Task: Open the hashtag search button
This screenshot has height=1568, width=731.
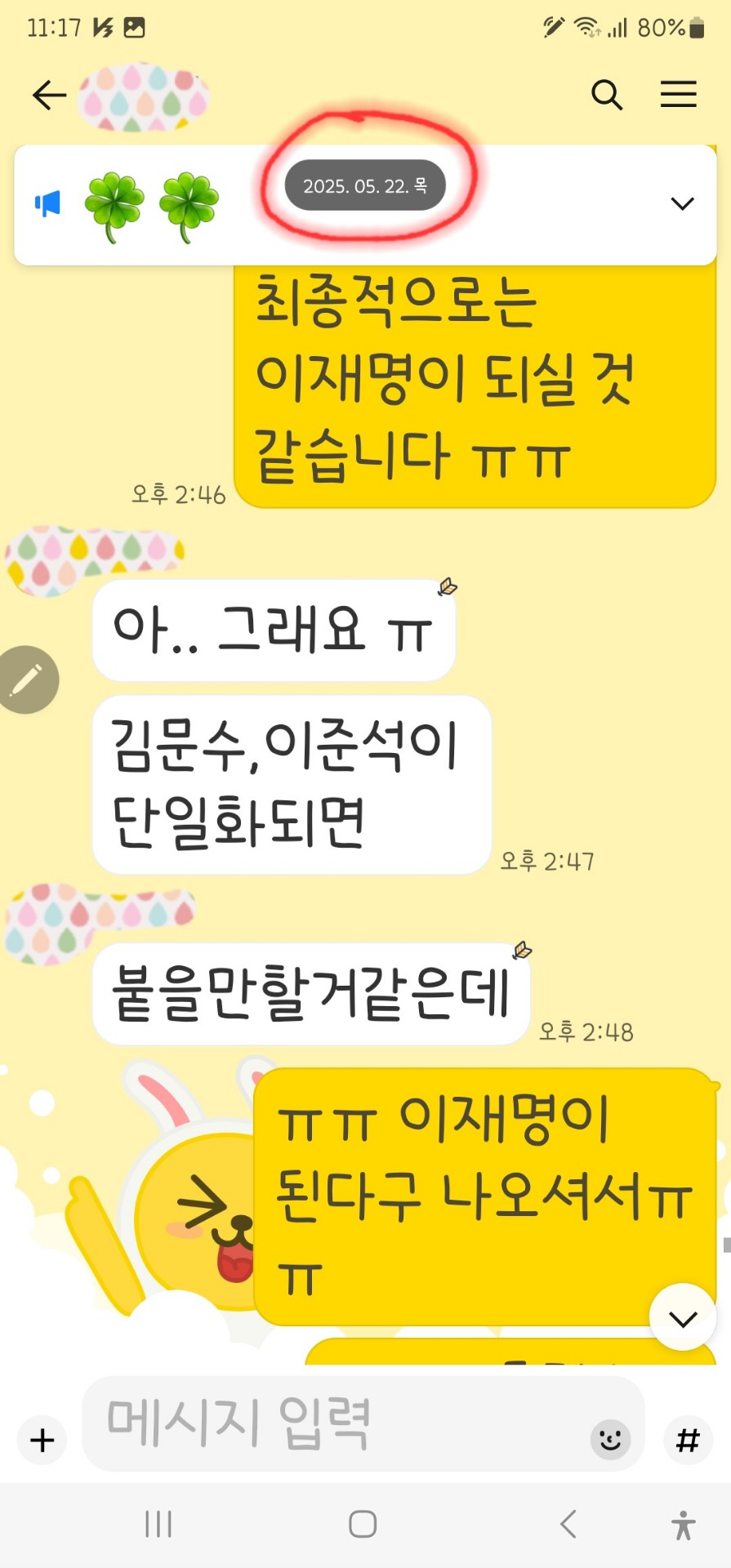Action: click(x=688, y=1440)
